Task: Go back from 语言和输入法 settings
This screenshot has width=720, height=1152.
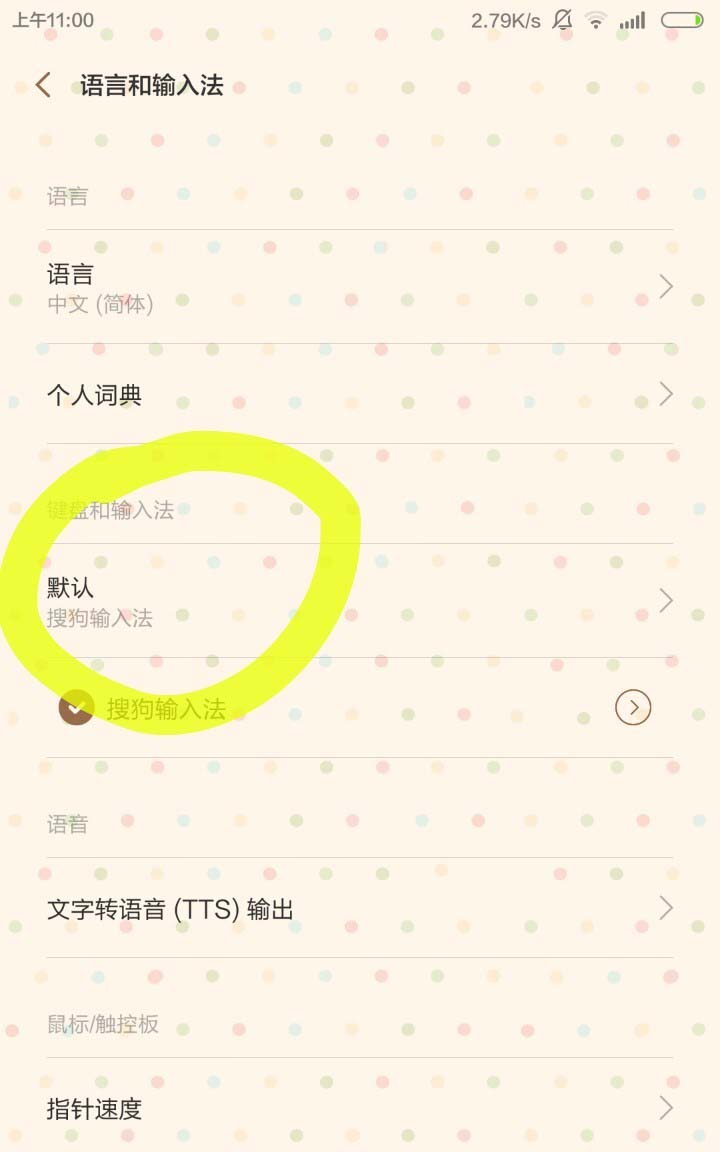Action: point(43,85)
